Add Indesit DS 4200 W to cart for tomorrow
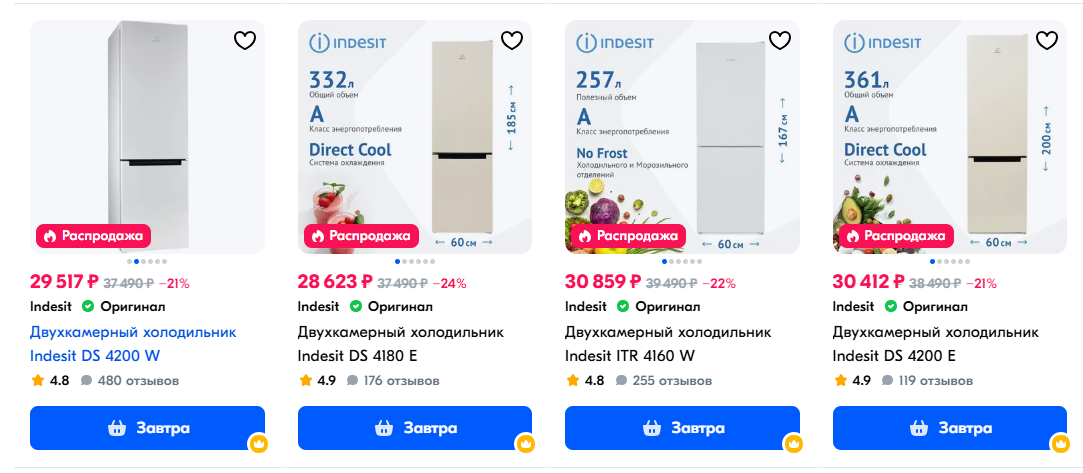The width and height of the screenshot is (1083, 473). click(x=147, y=428)
